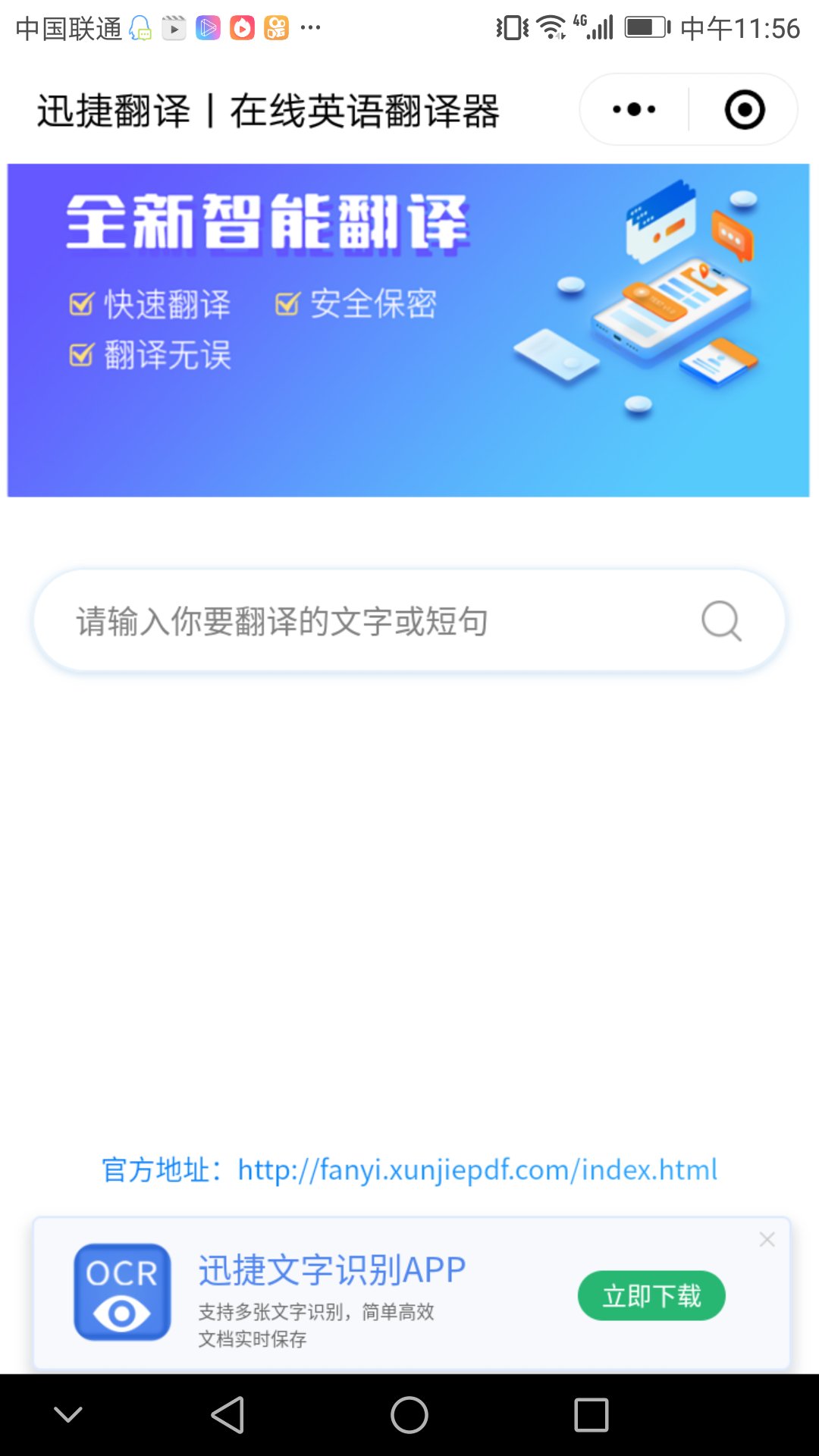The width and height of the screenshot is (819, 1456).
Task: Tap the Kuaishou icon in the status bar
Action: [x=276, y=27]
